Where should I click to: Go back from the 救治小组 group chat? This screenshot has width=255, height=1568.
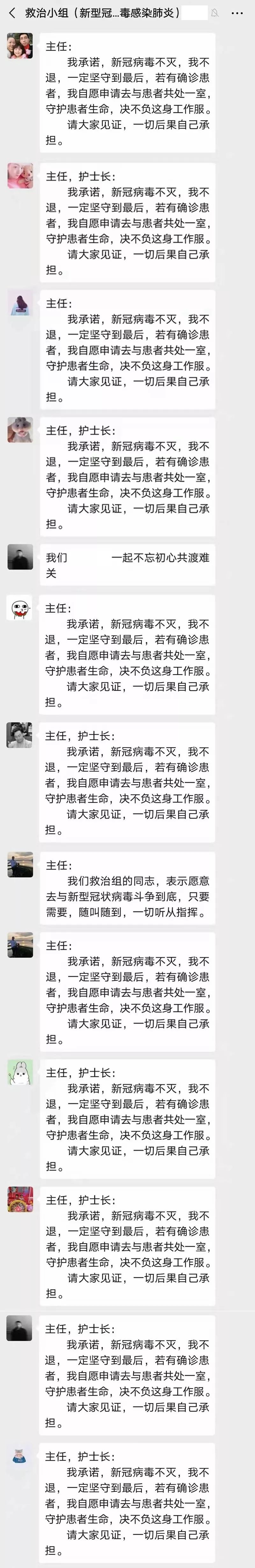12,13
